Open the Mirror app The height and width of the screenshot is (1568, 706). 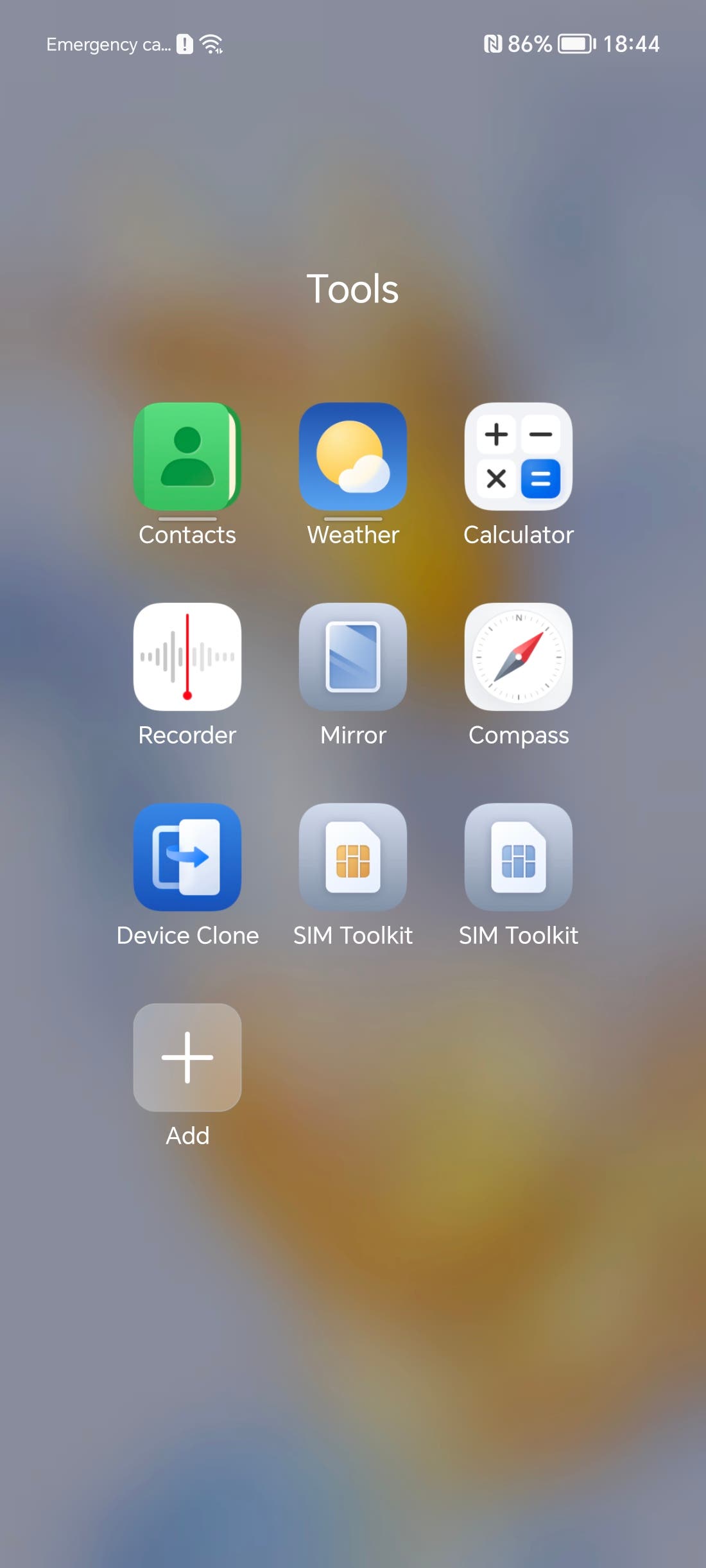coord(353,657)
